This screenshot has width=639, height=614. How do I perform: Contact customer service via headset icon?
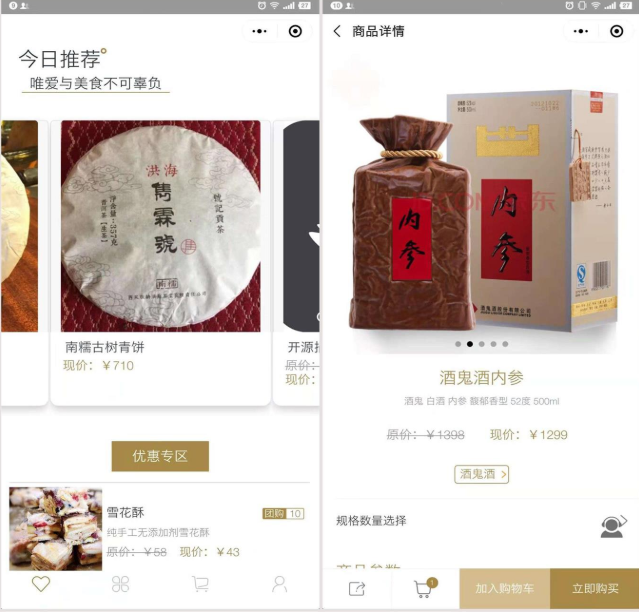pos(613,526)
